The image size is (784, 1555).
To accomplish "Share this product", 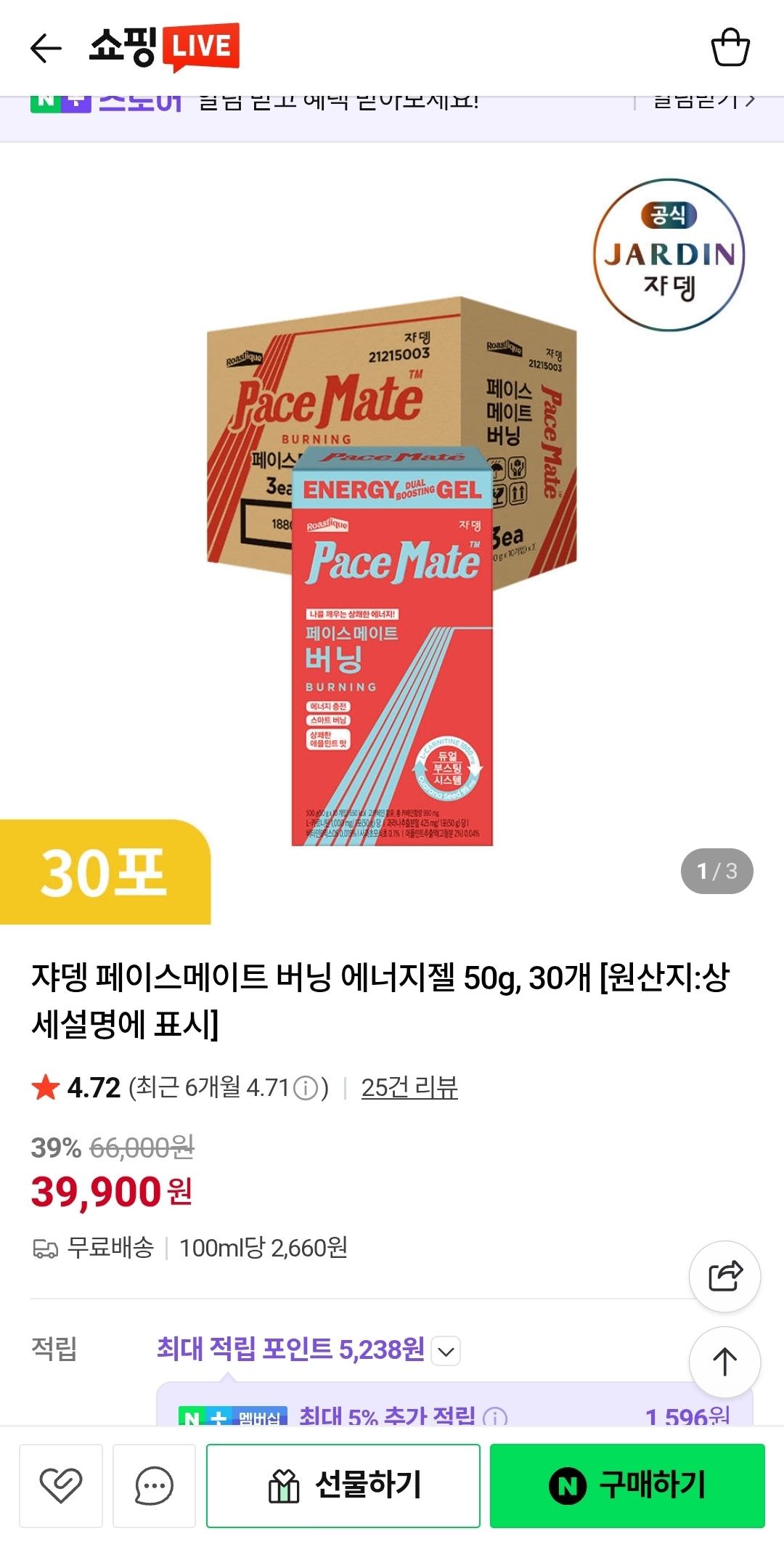I will (724, 1276).
